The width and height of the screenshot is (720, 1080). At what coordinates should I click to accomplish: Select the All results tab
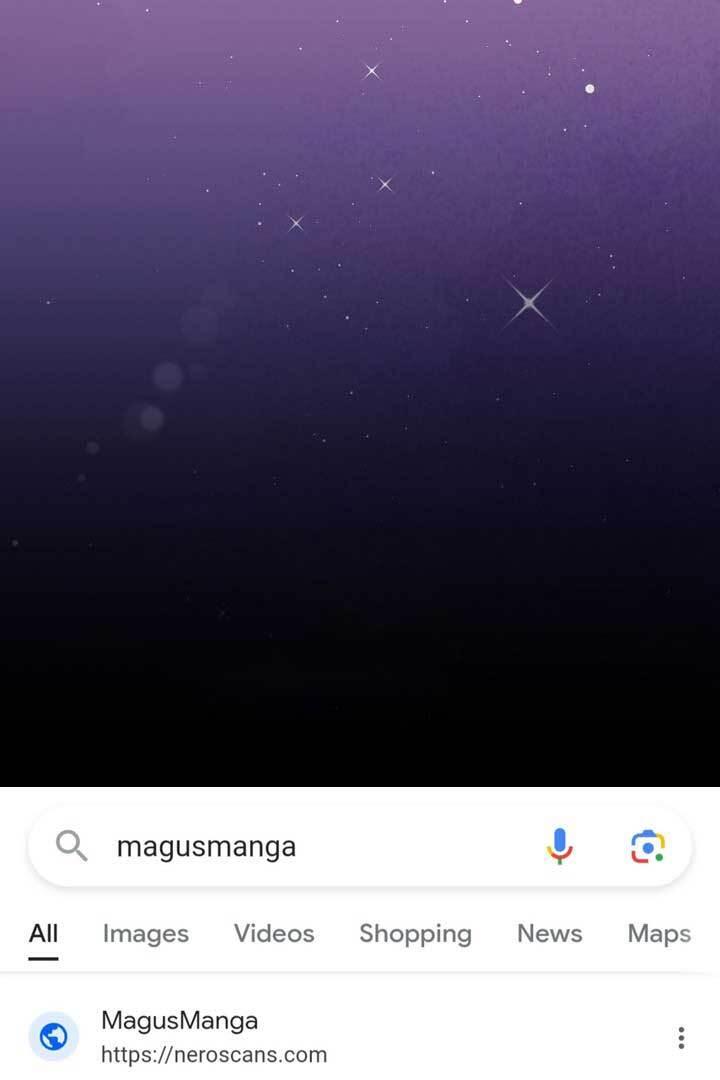pyautogui.click(x=43, y=934)
